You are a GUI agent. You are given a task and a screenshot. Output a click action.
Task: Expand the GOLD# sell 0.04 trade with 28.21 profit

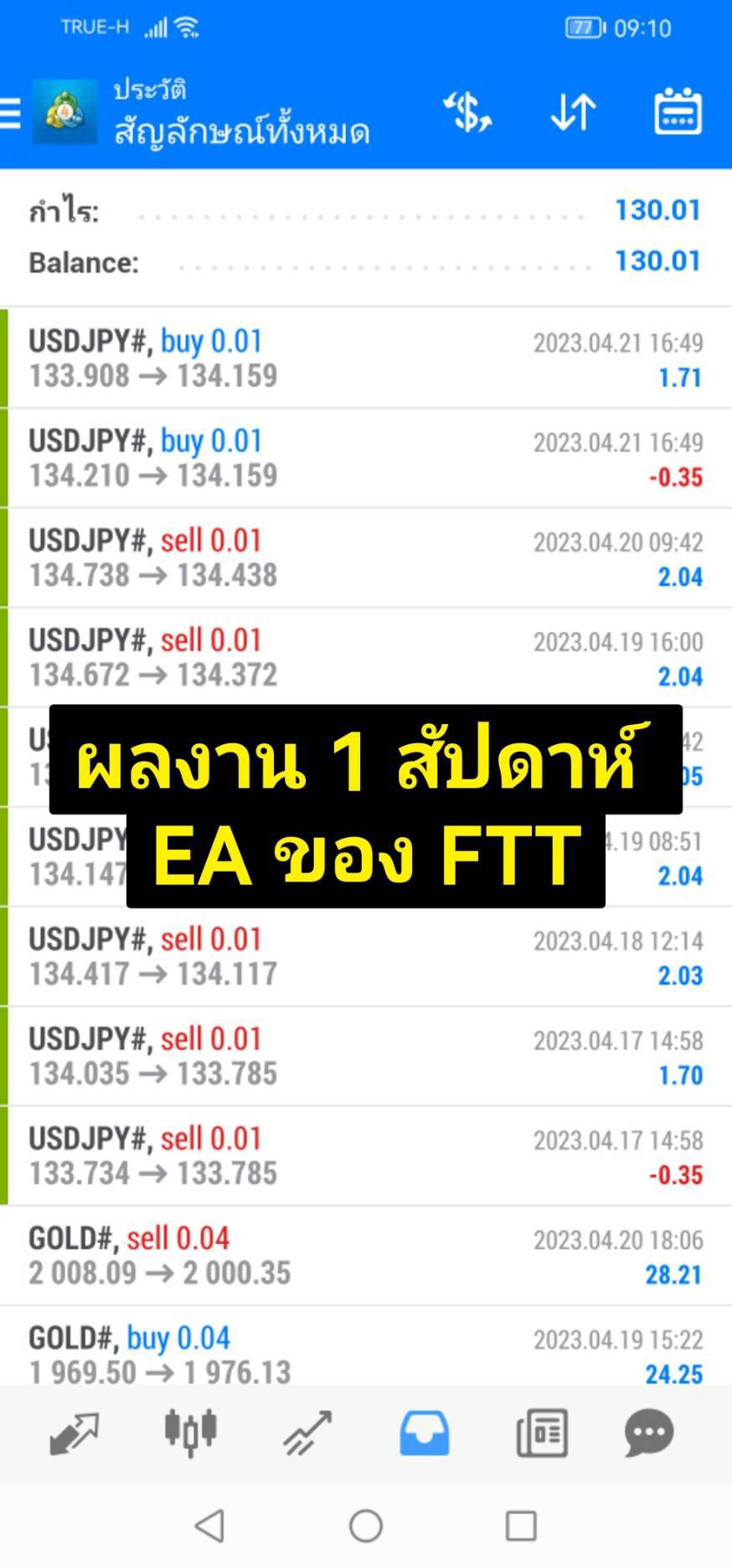point(366,1256)
